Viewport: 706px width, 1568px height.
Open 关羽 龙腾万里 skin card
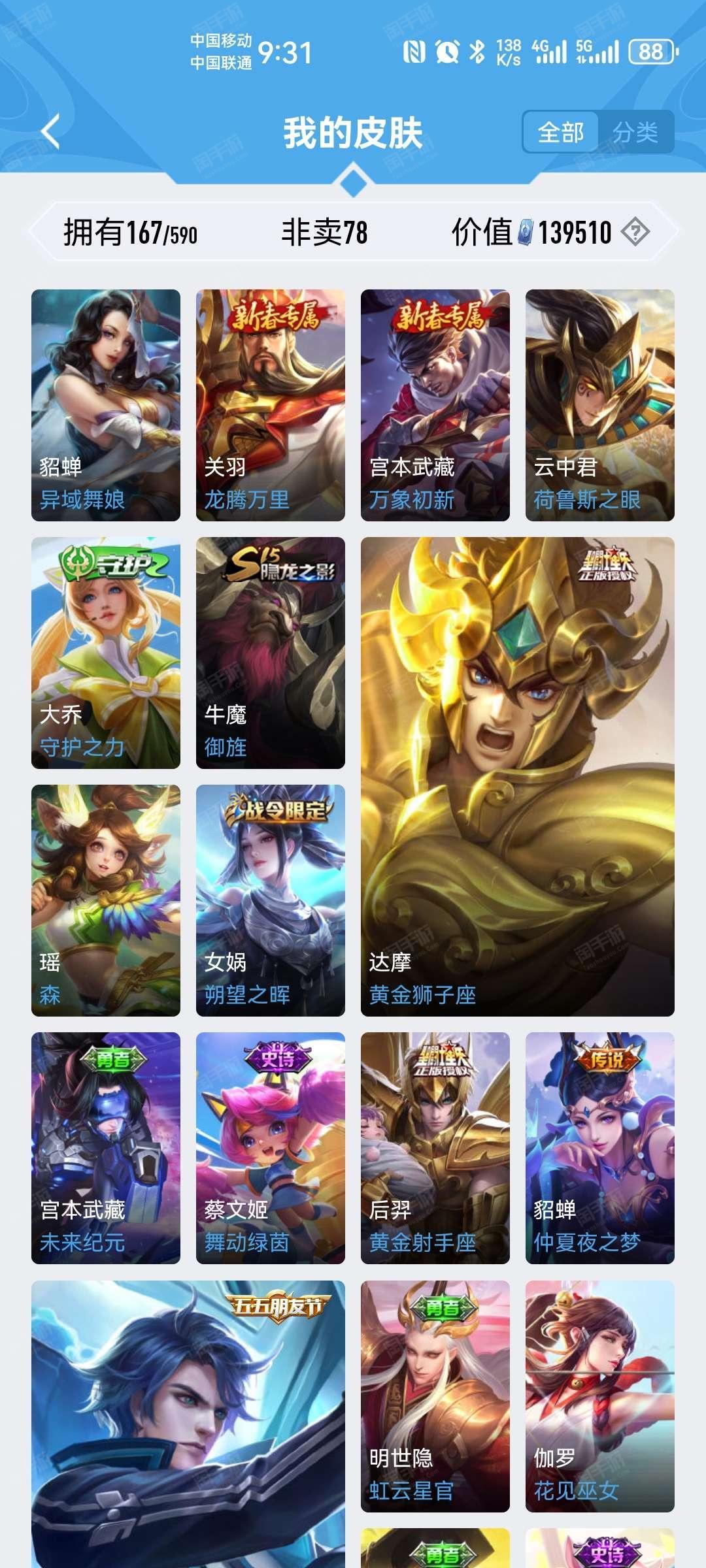coord(271,405)
